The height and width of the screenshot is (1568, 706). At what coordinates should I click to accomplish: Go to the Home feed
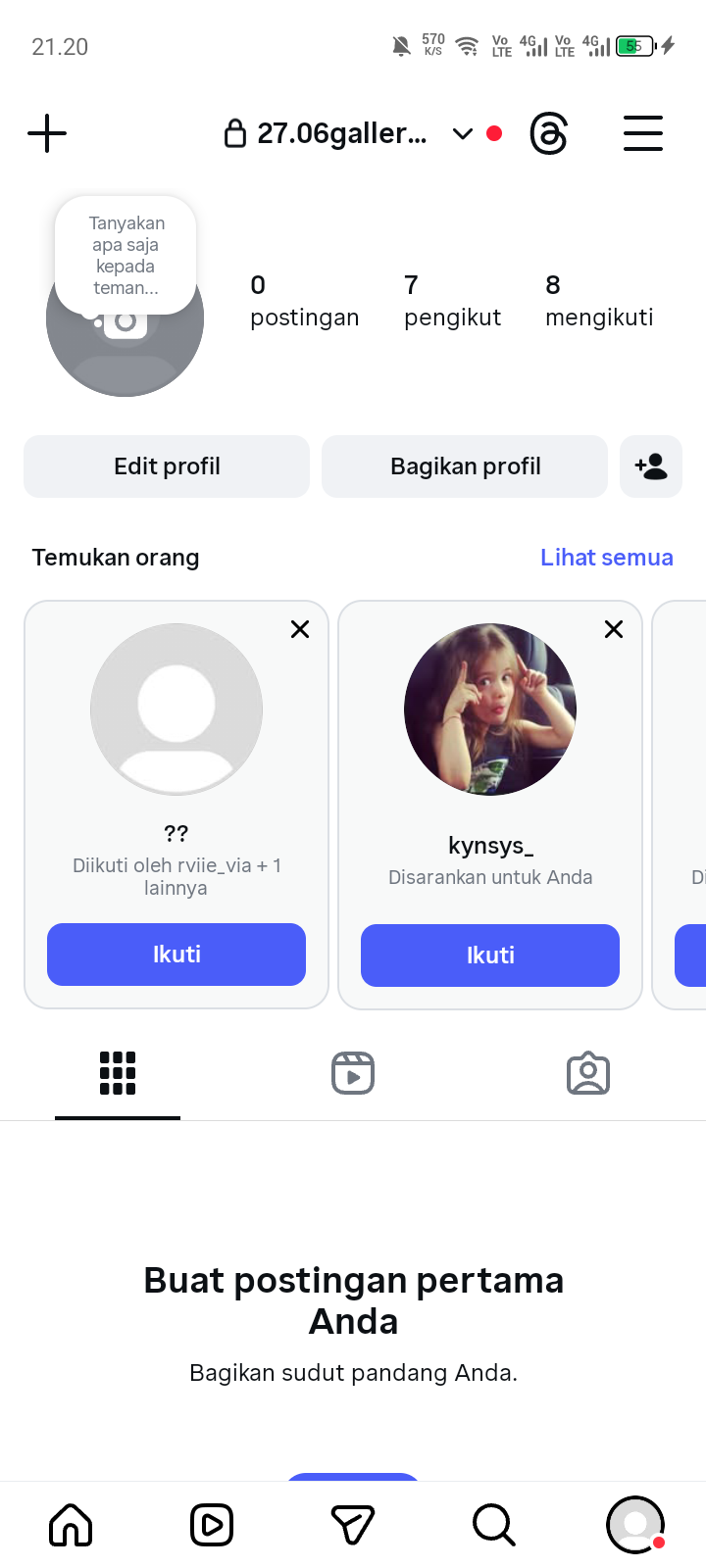coord(71,1525)
